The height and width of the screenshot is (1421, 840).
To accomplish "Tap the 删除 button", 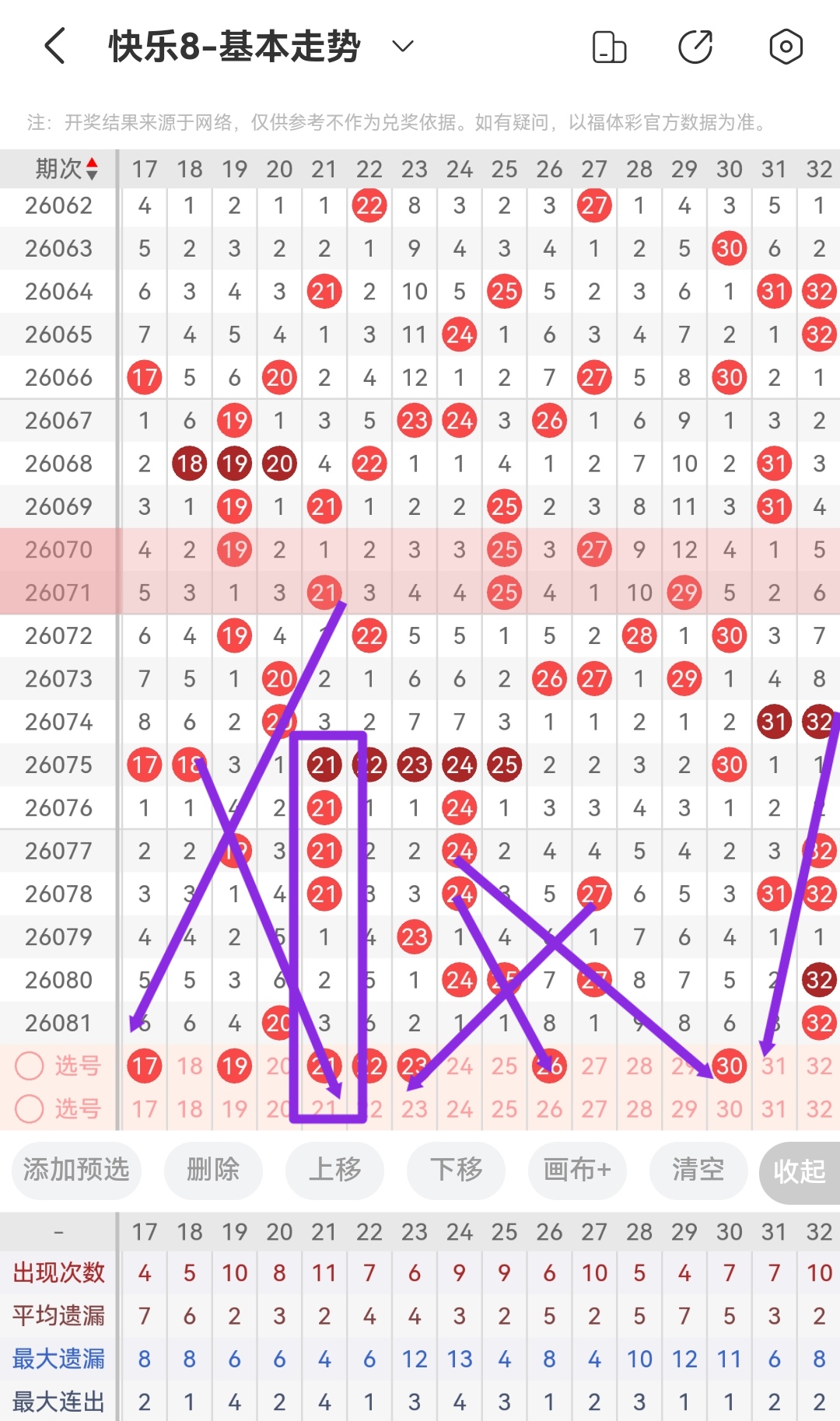I will [213, 1169].
